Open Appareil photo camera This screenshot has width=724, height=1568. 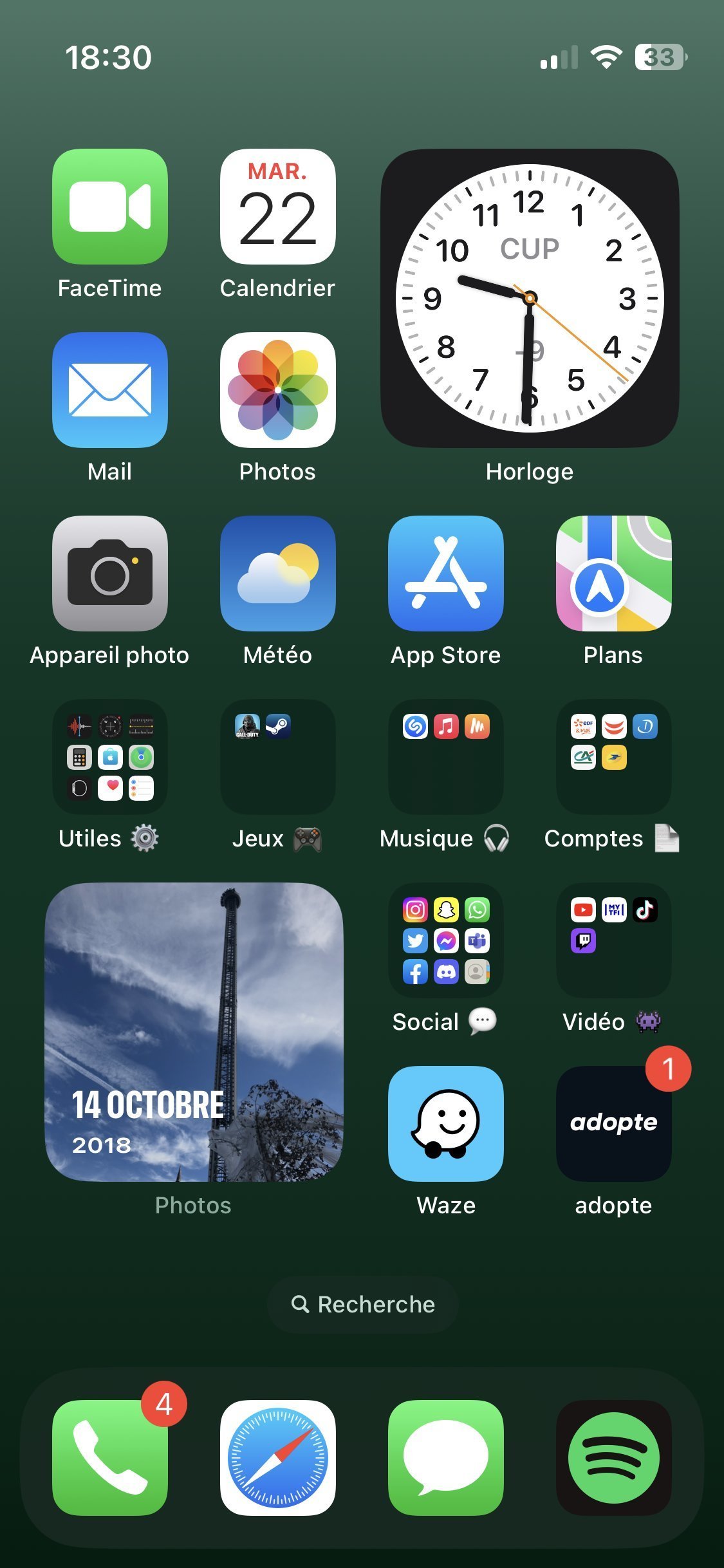click(x=110, y=574)
